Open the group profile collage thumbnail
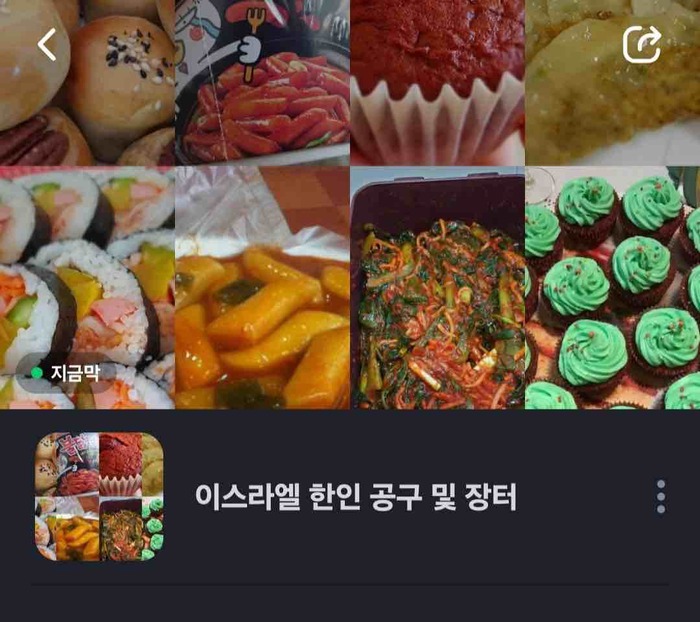The image size is (700, 622). click(x=99, y=497)
